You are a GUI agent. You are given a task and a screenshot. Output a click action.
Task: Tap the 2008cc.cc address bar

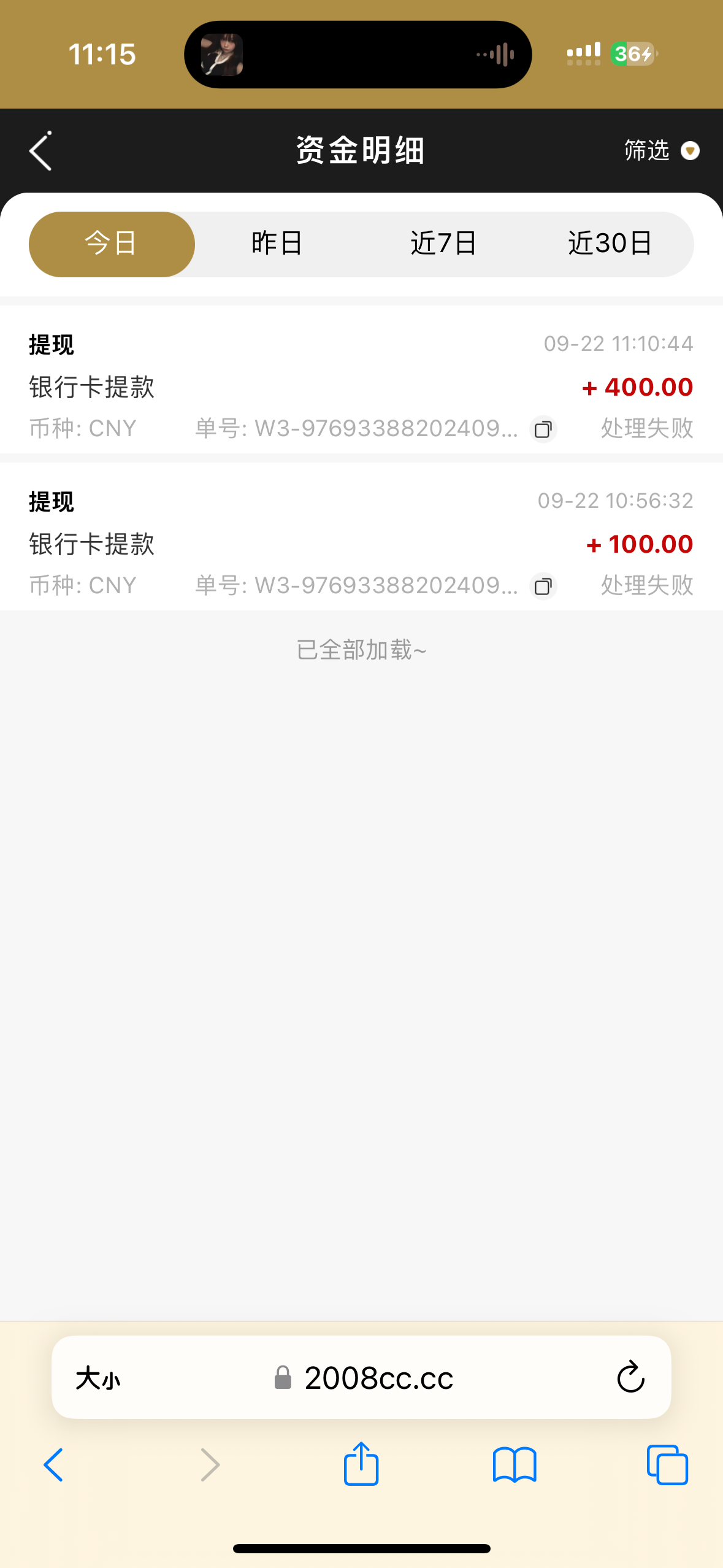point(377,1378)
